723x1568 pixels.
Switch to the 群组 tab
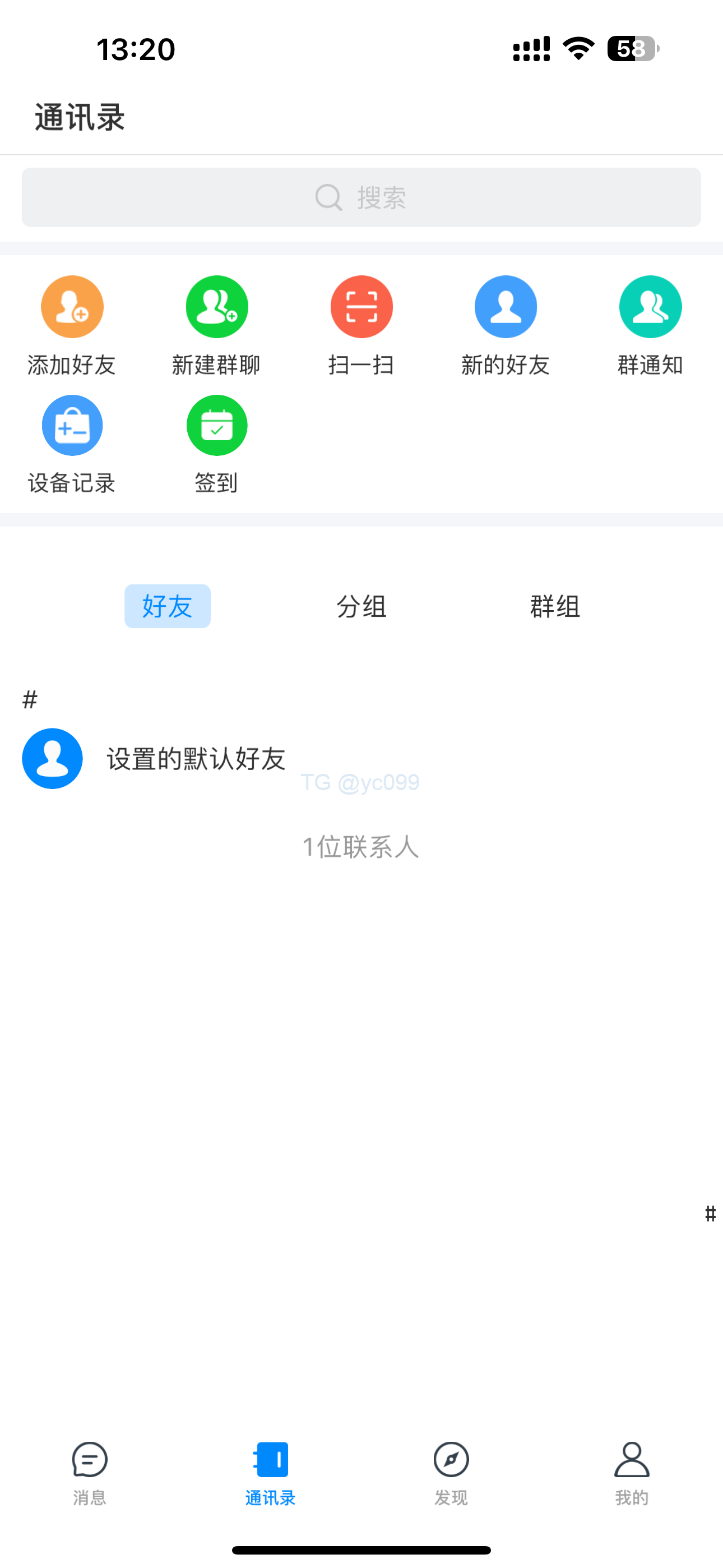[555, 606]
